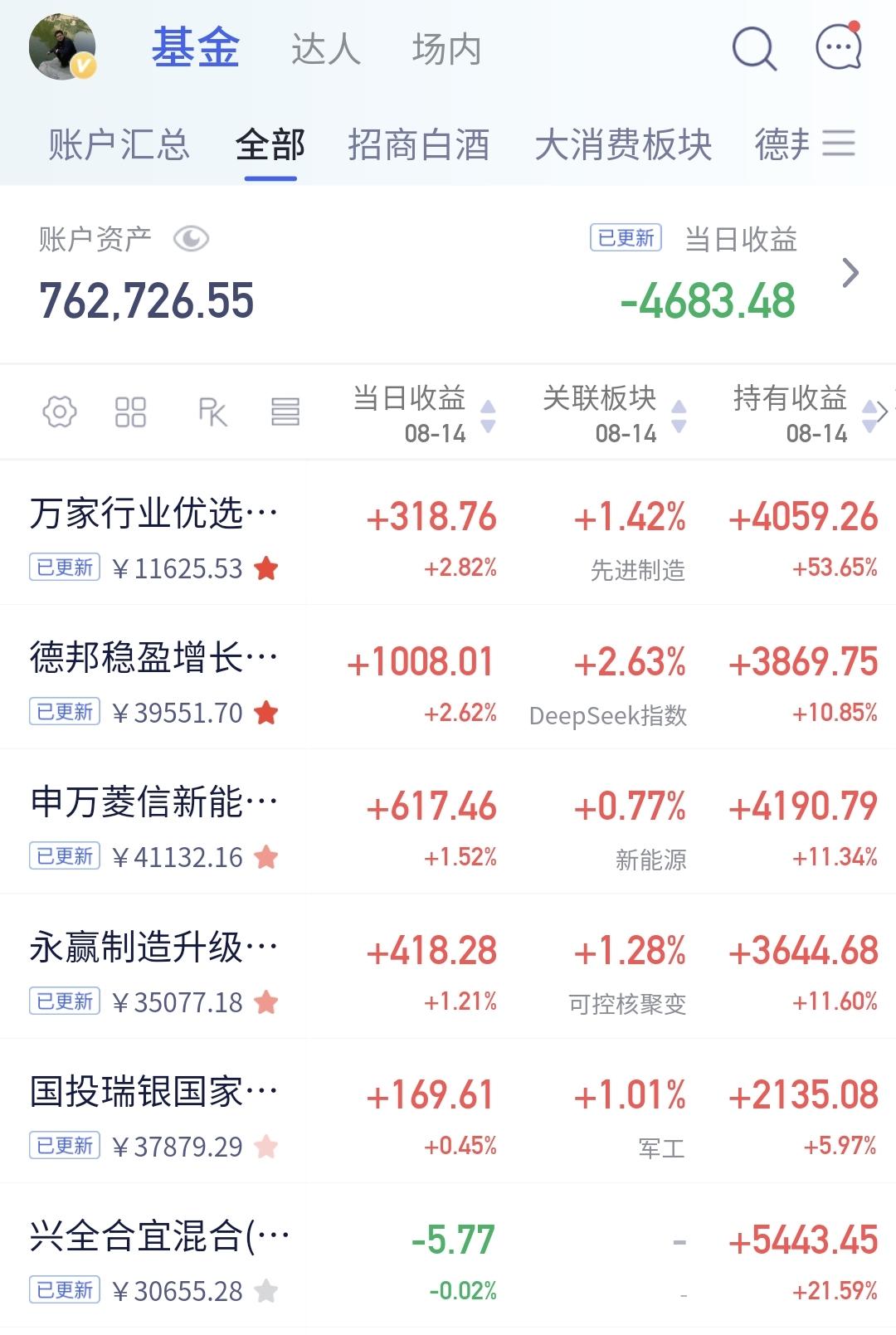Image resolution: width=896 pixels, height=1335 pixels.
Task: Sort by 持有收益 column
Action: point(805,414)
